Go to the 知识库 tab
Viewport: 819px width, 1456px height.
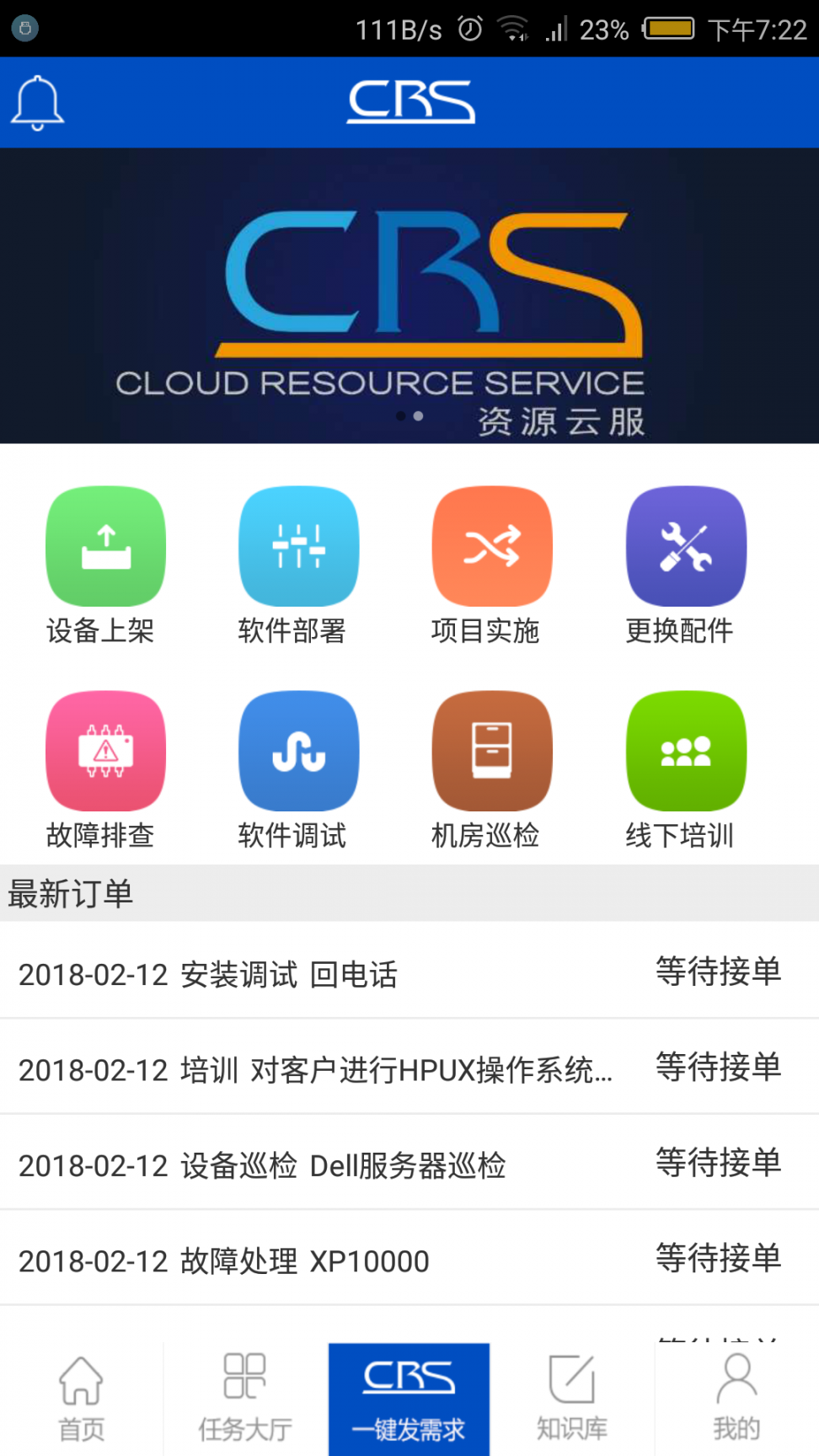572,1398
